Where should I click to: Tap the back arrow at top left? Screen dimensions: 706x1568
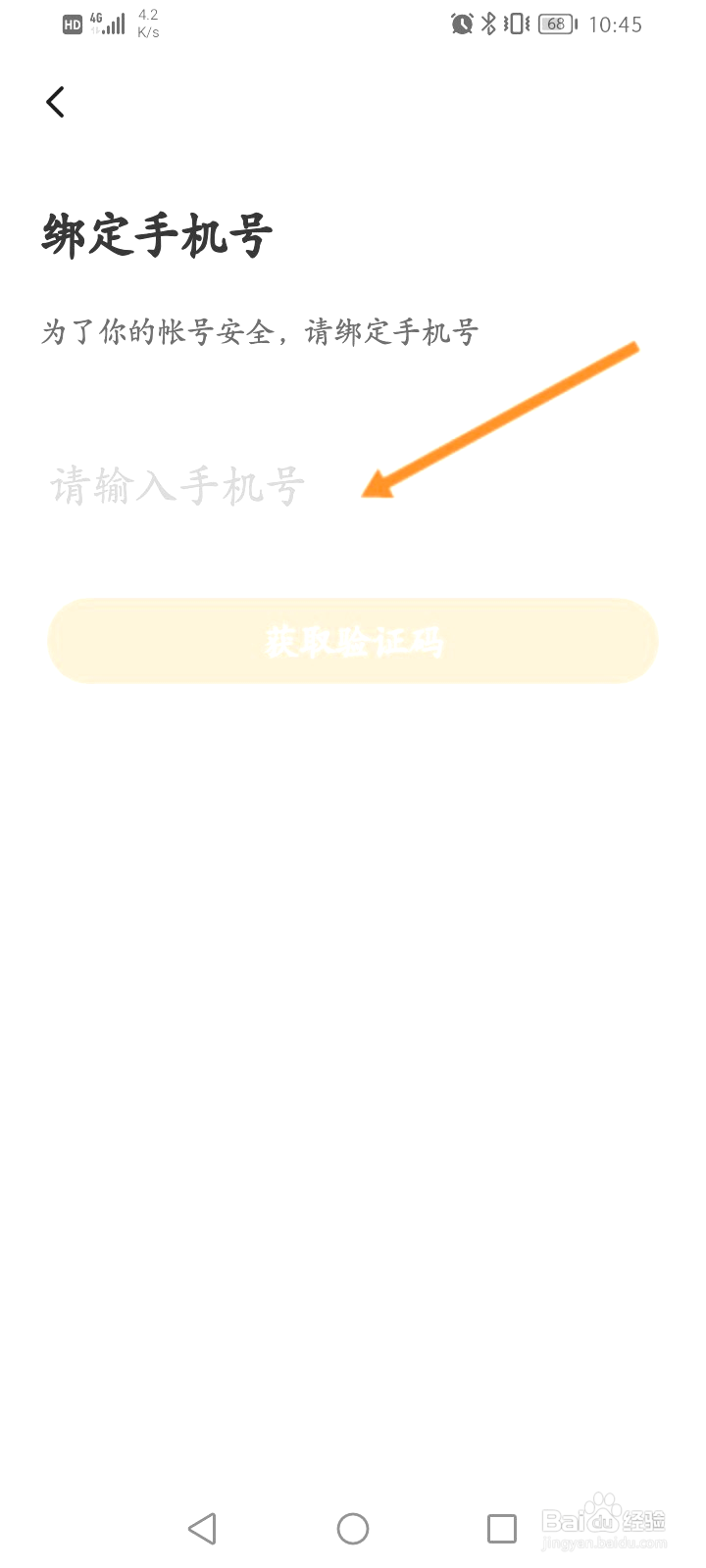(55, 101)
